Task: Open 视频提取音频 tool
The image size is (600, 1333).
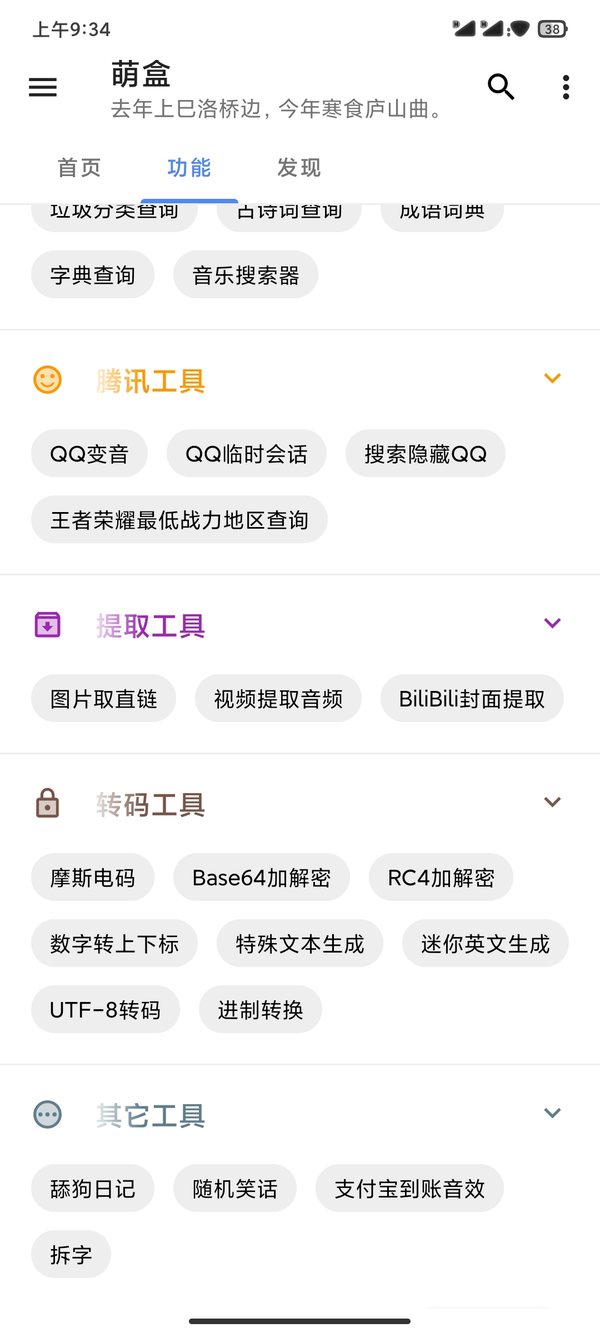Action: tap(278, 699)
